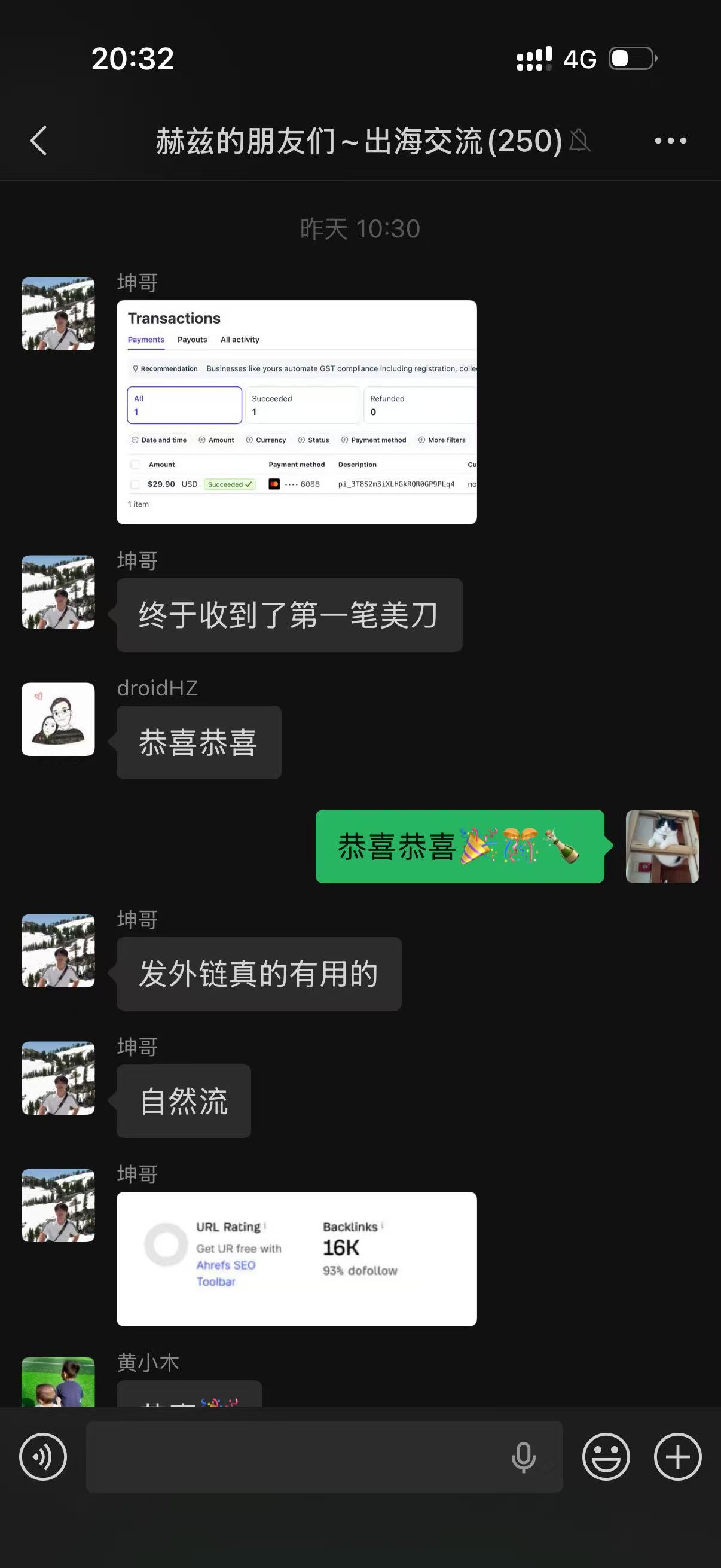Open 黄小木's profile avatar
The height and width of the screenshot is (1568, 721).
(x=58, y=1382)
